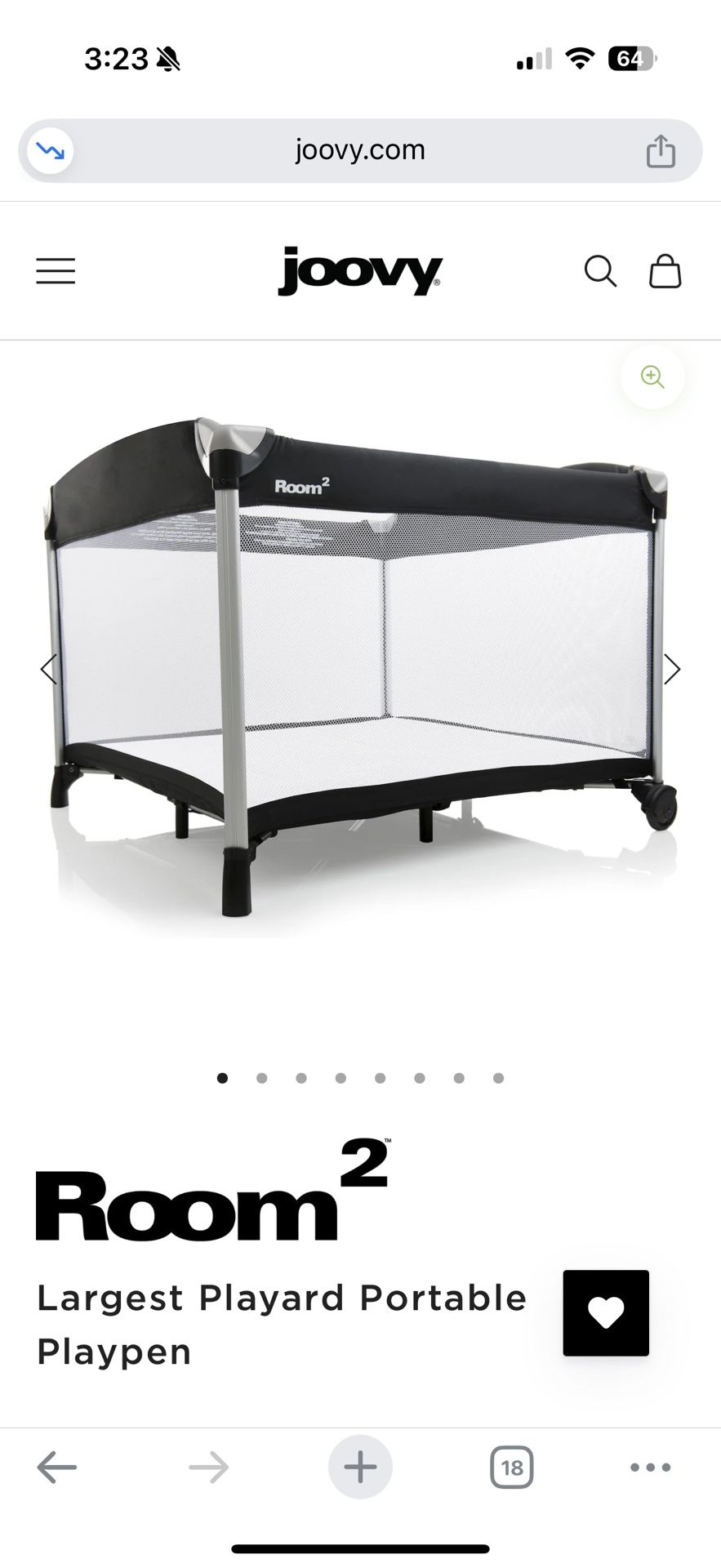Viewport: 721px width, 1568px height.
Task: Open the shopping bag
Action: 665,271
